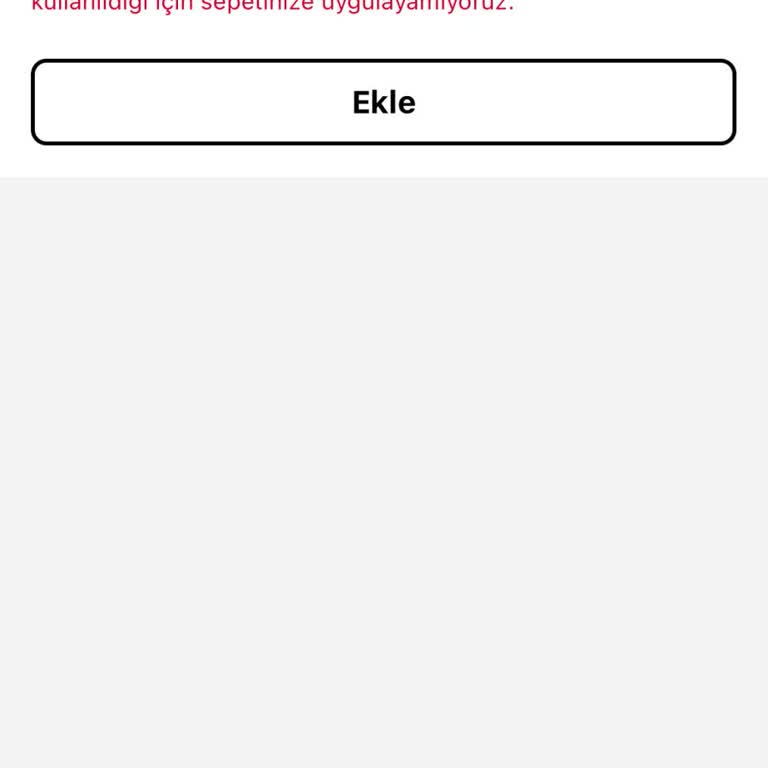The height and width of the screenshot is (768, 768).
Task: Tap the Ekle button
Action: [x=384, y=102]
